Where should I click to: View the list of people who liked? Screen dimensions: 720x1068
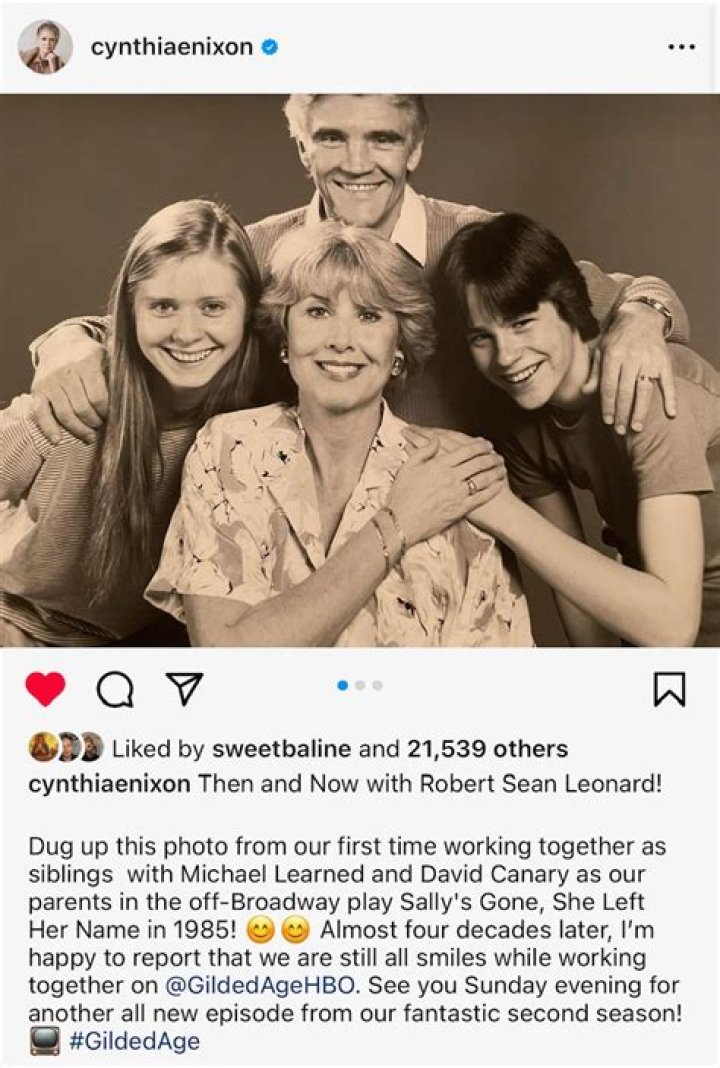488,748
